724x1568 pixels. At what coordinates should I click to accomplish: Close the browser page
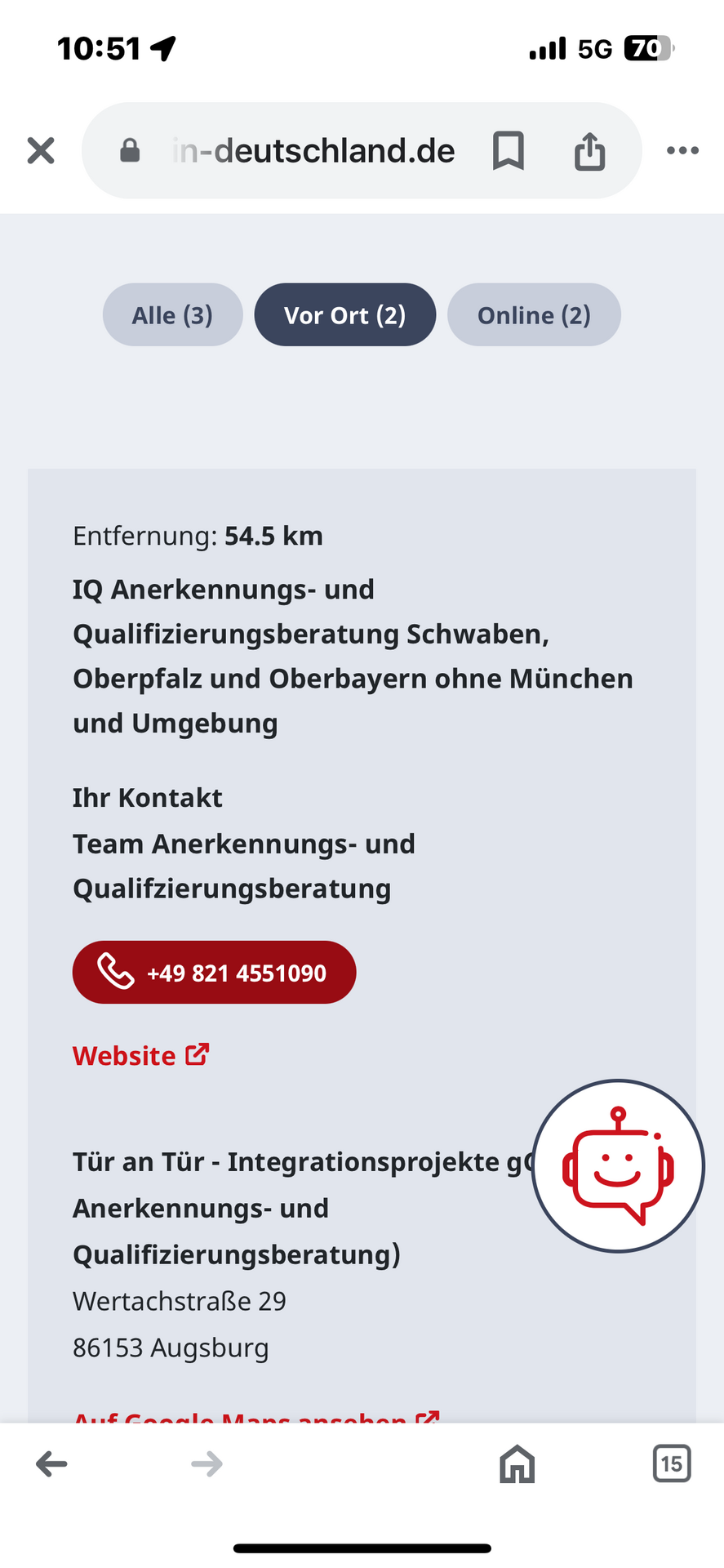[41, 151]
